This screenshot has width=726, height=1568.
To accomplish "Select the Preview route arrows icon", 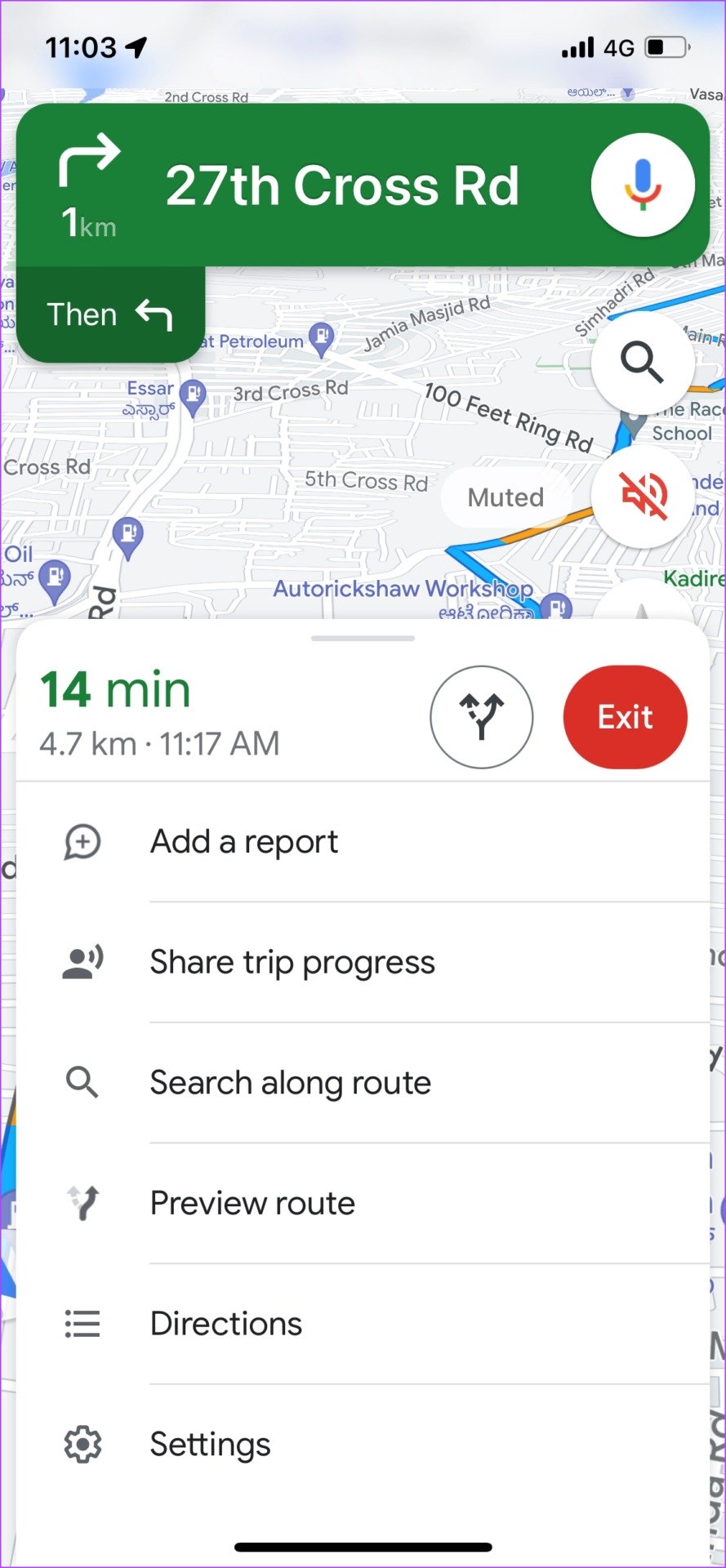I will (82, 1203).
